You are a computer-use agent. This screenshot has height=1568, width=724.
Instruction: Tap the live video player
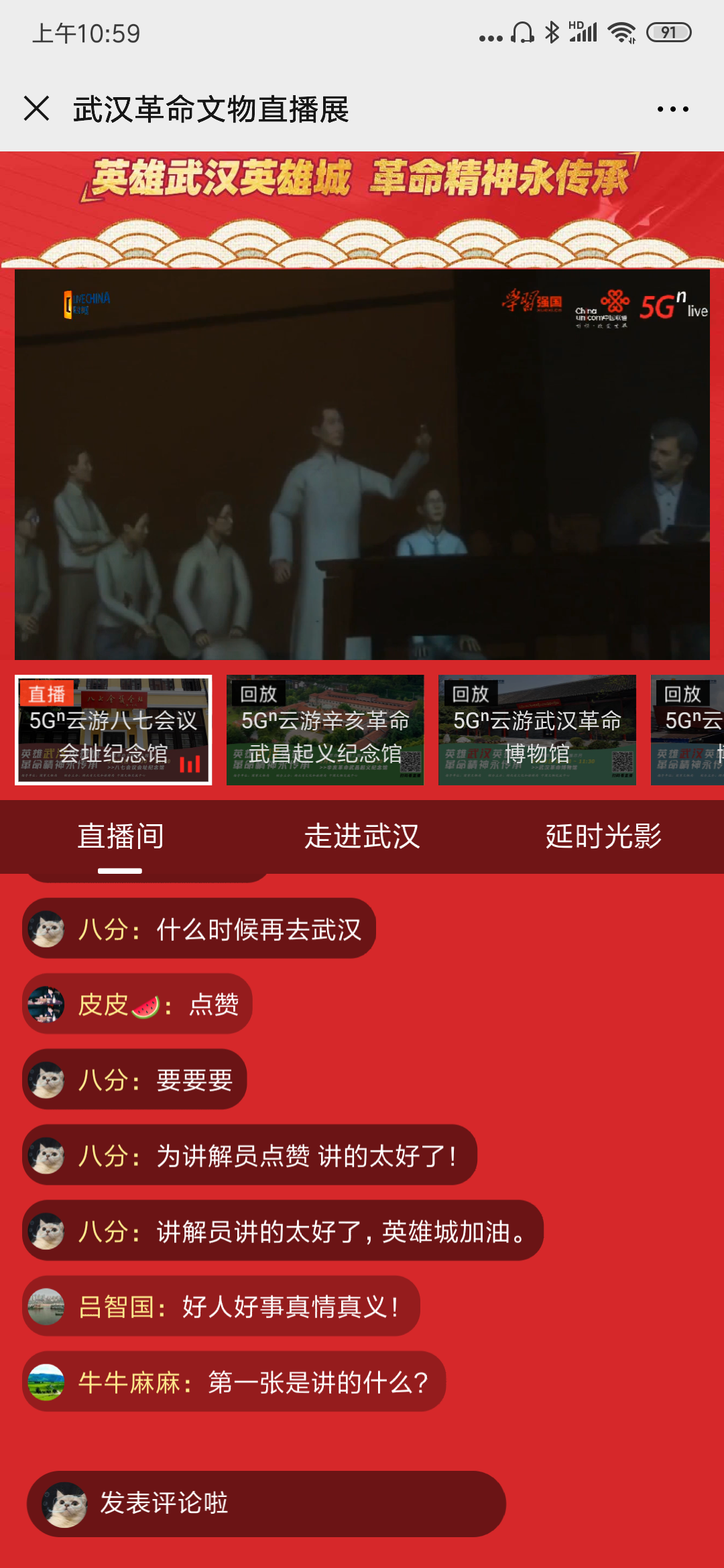[x=362, y=464]
